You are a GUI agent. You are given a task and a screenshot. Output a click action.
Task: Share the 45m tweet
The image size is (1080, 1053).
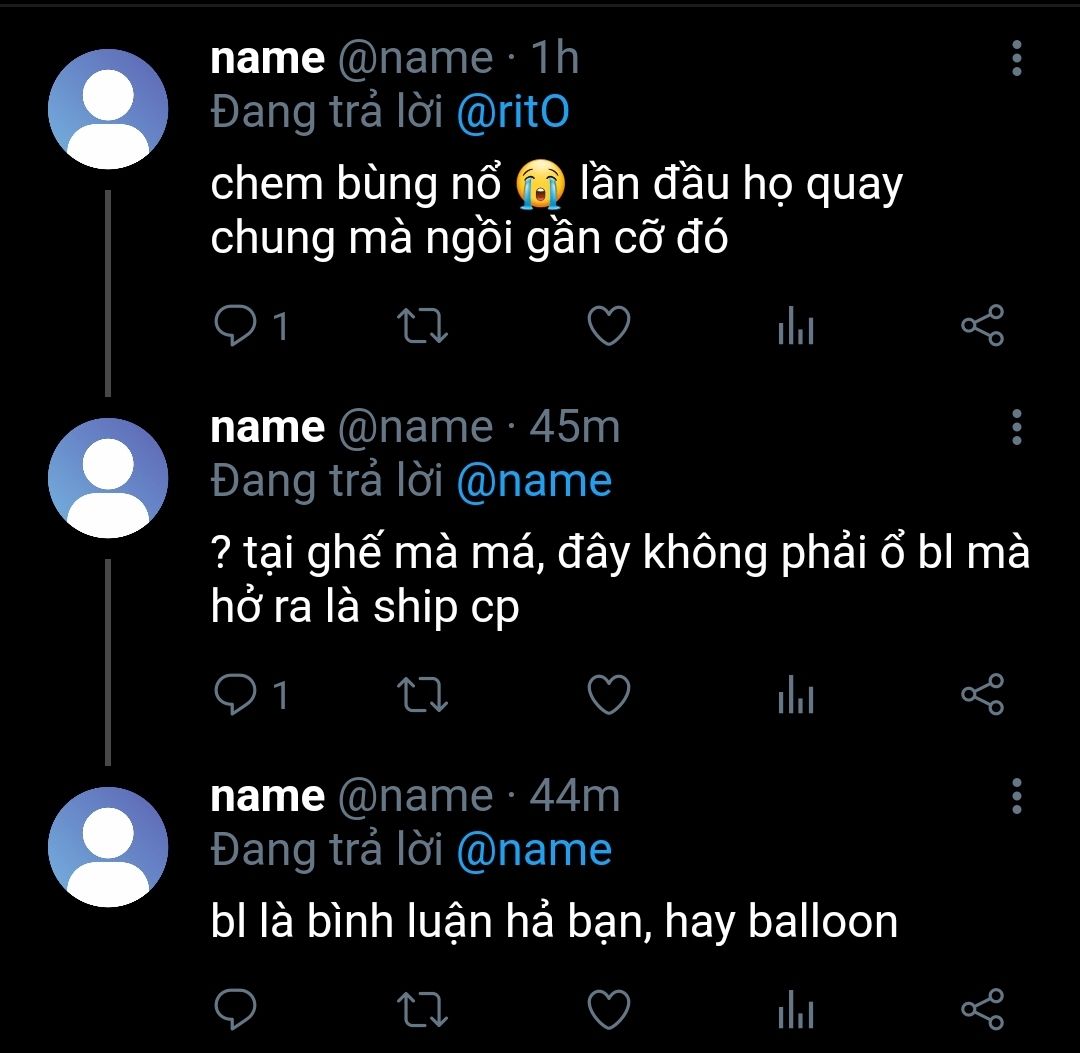(982, 696)
